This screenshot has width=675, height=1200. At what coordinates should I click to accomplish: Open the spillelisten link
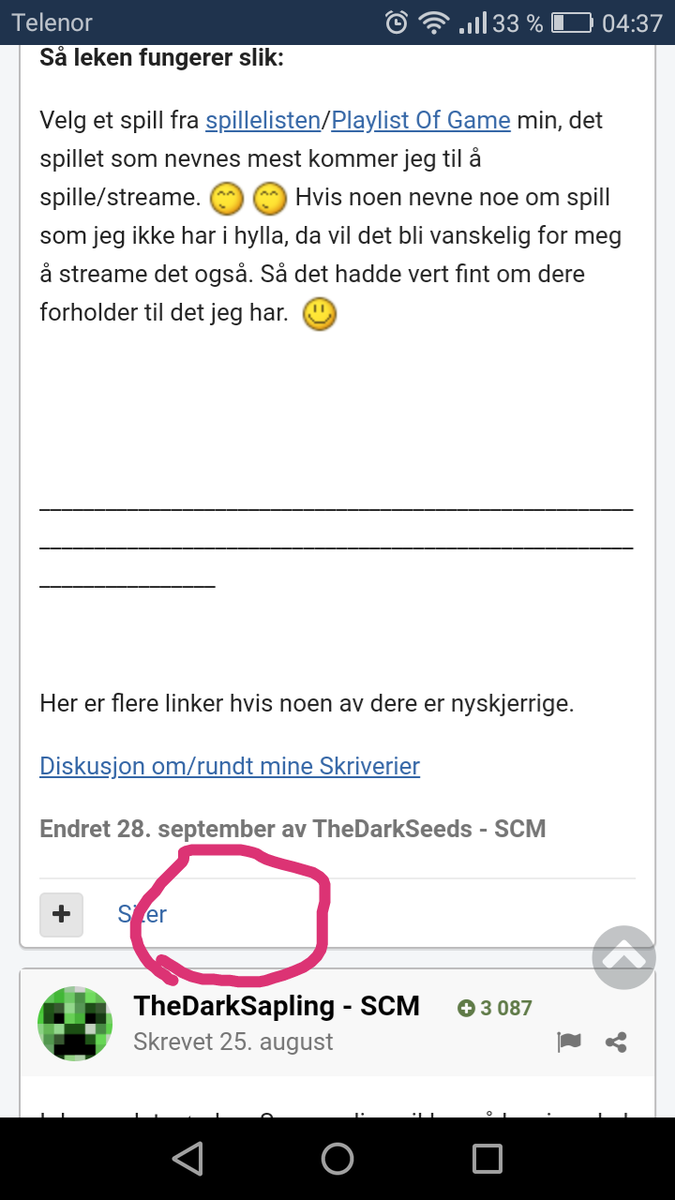pos(262,121)
